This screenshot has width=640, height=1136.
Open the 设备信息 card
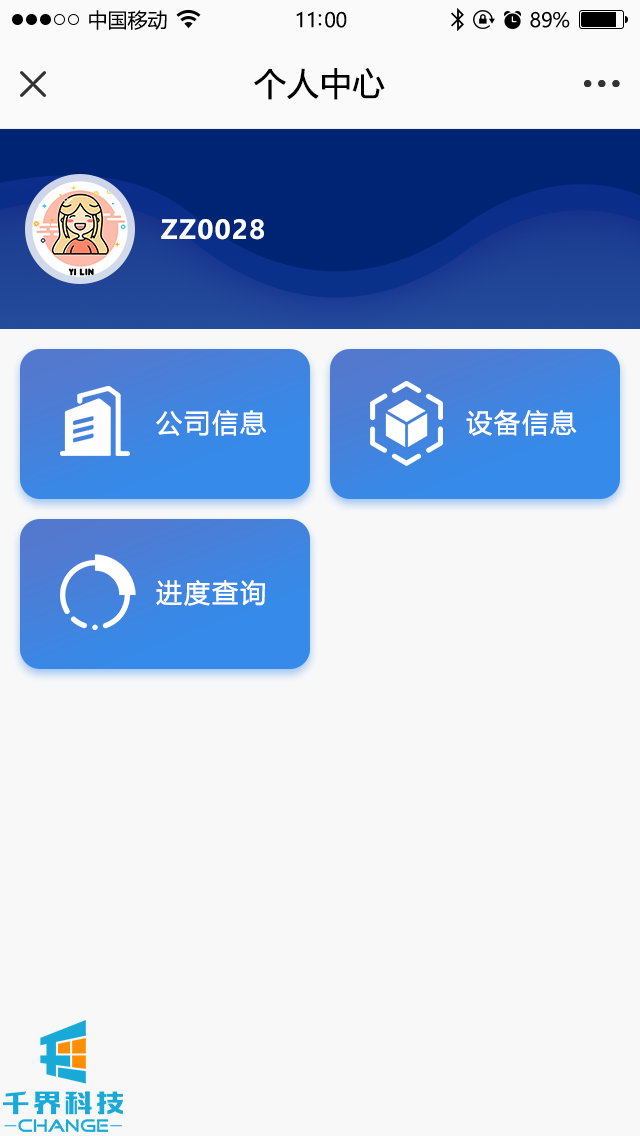[x=475, y=424]
